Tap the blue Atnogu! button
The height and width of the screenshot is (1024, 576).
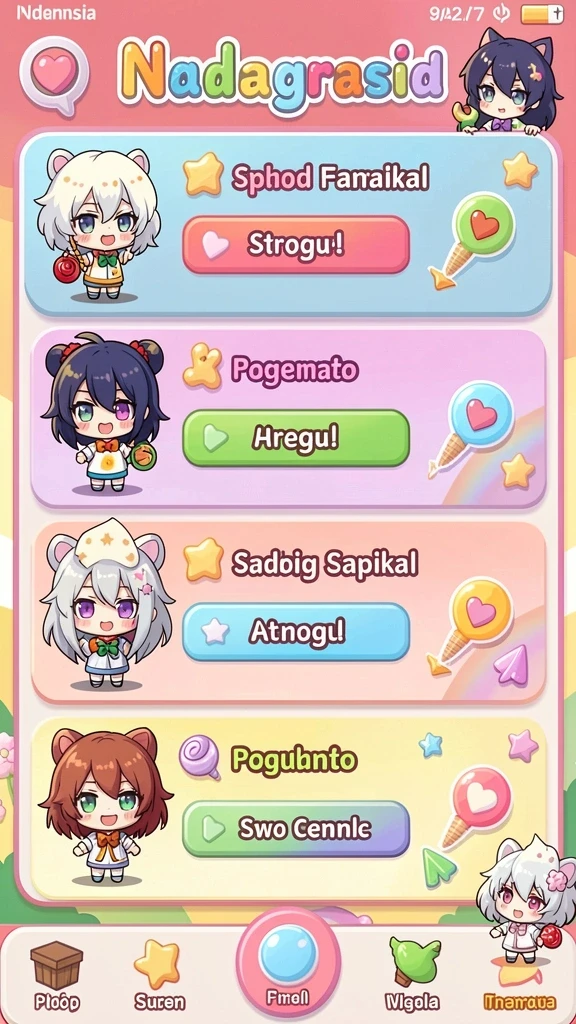[x=296, y=631]
